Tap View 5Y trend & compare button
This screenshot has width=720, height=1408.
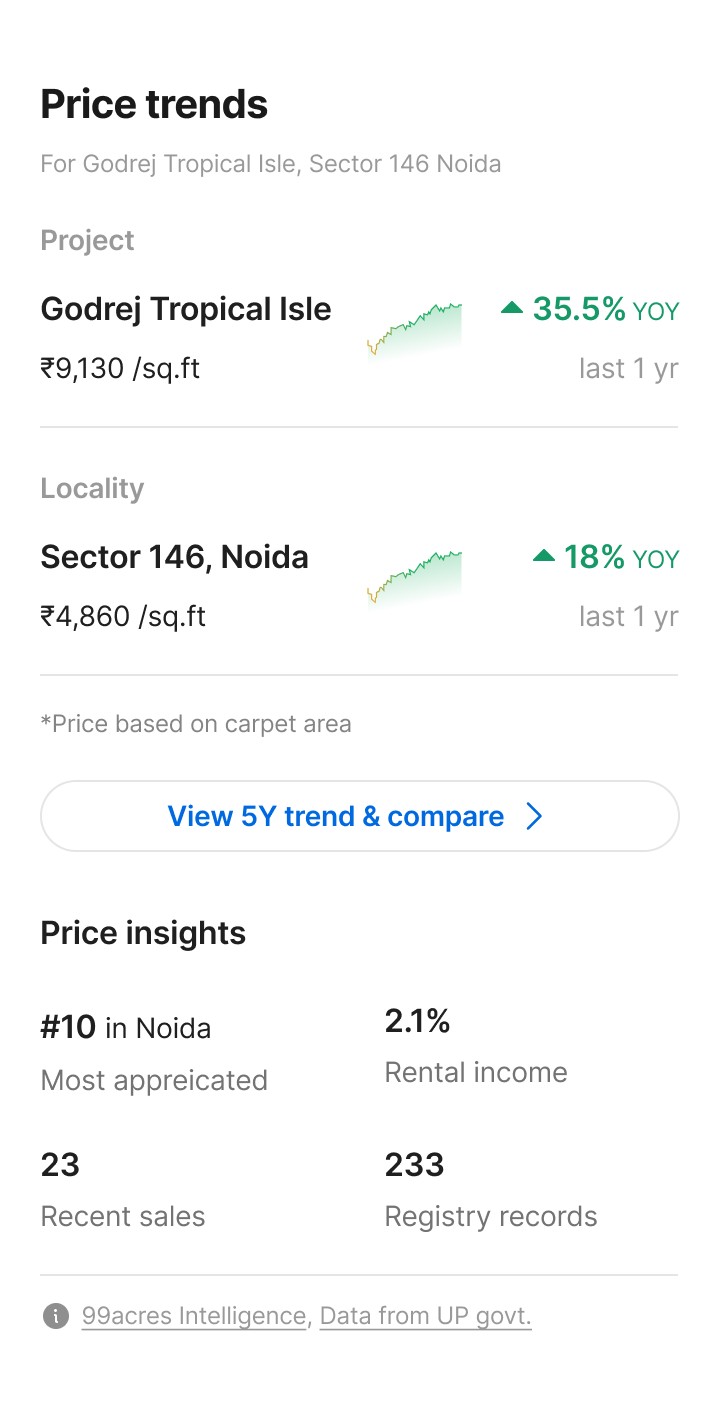[x=359, y=816]
